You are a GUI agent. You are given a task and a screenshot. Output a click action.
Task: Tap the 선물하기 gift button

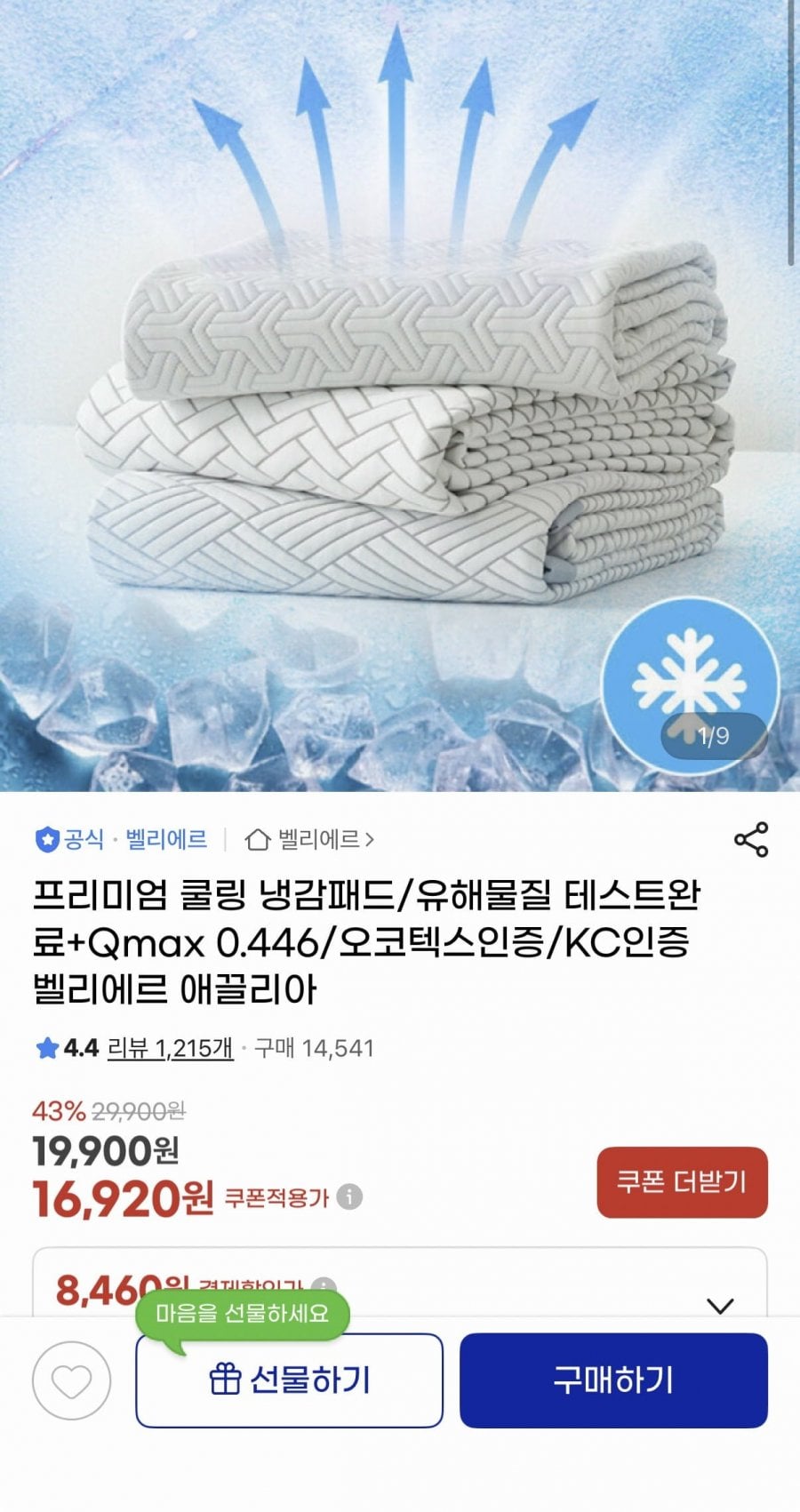289,1380
